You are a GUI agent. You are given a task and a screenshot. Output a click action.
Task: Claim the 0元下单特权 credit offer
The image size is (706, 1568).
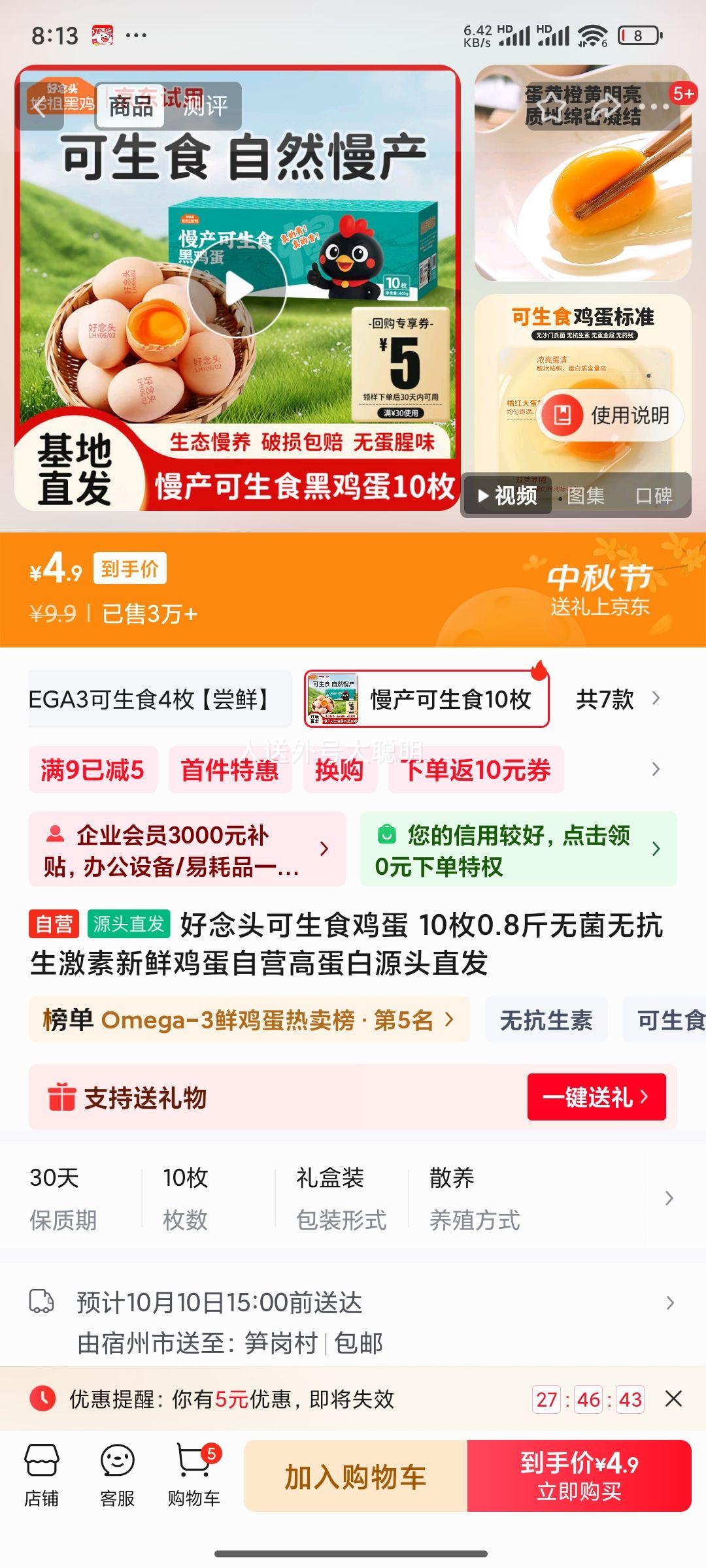click(x=518, y=849)
